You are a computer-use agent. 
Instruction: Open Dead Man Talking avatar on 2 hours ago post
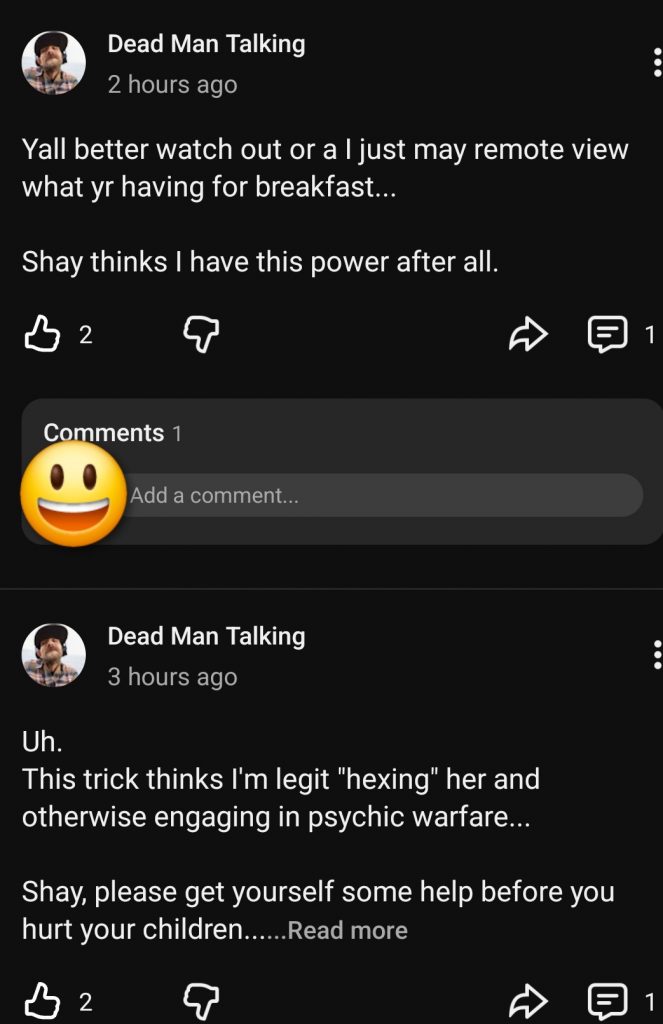[x=54, y=62]
